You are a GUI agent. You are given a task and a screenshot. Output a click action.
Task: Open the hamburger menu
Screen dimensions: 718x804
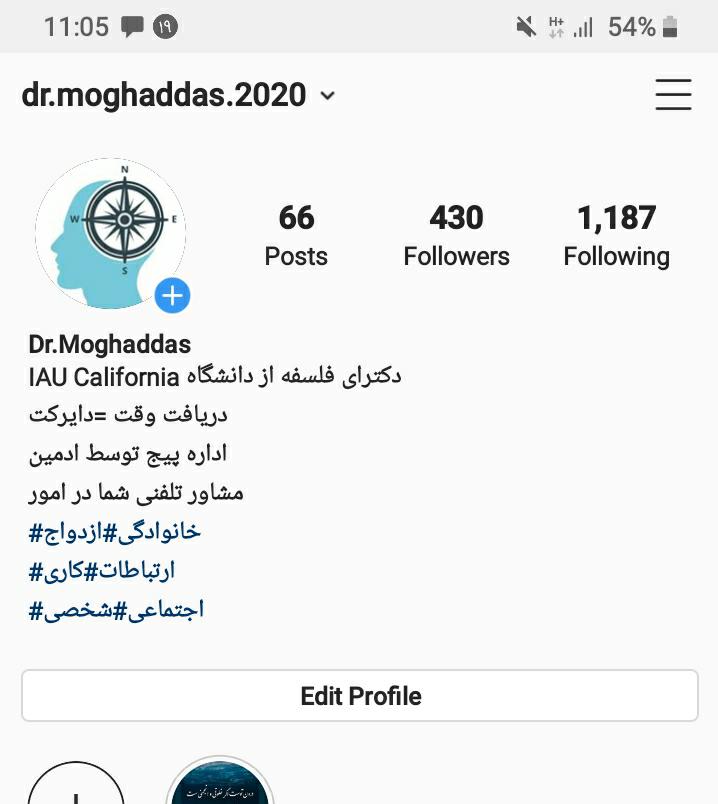(x=673, y=94)
